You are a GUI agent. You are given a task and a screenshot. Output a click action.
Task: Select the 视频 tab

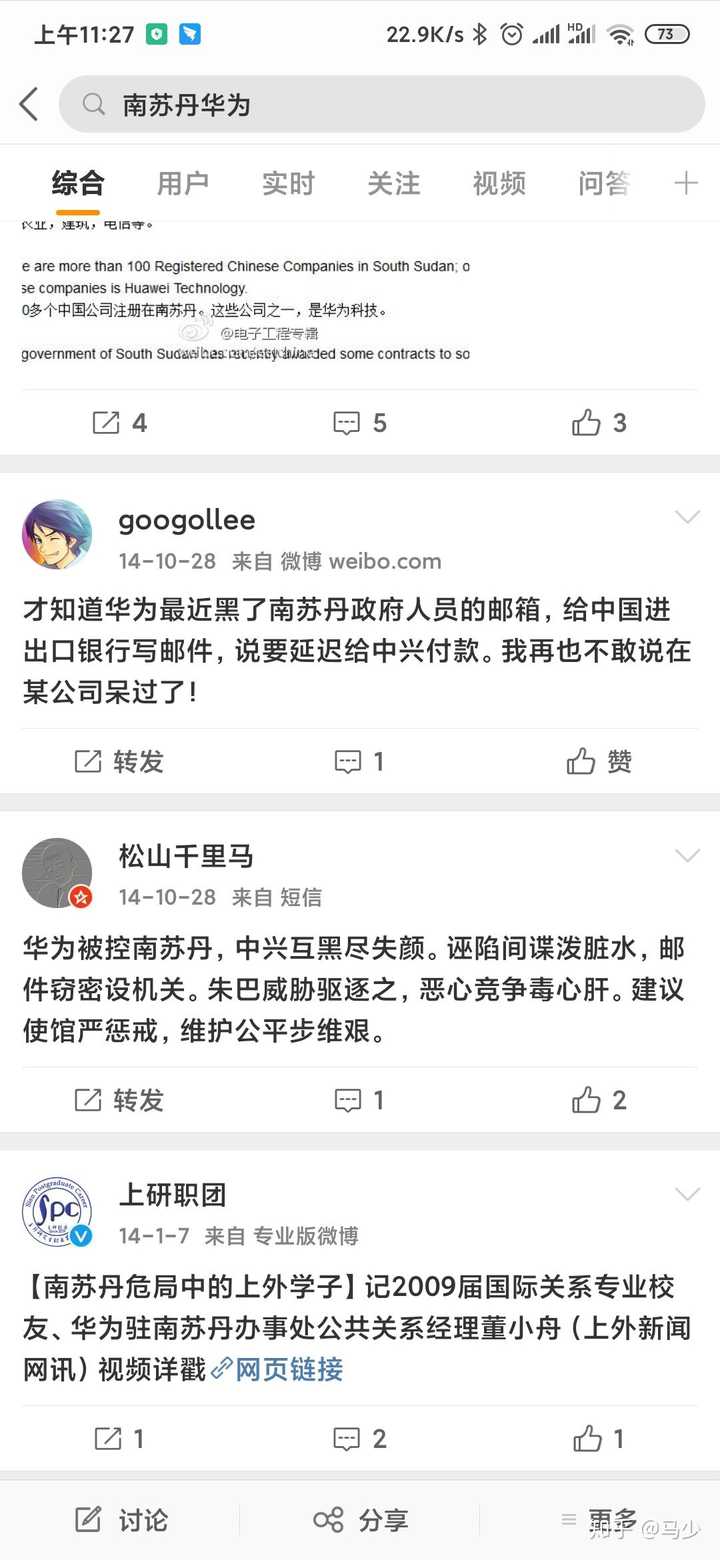(x=499, y=183)
